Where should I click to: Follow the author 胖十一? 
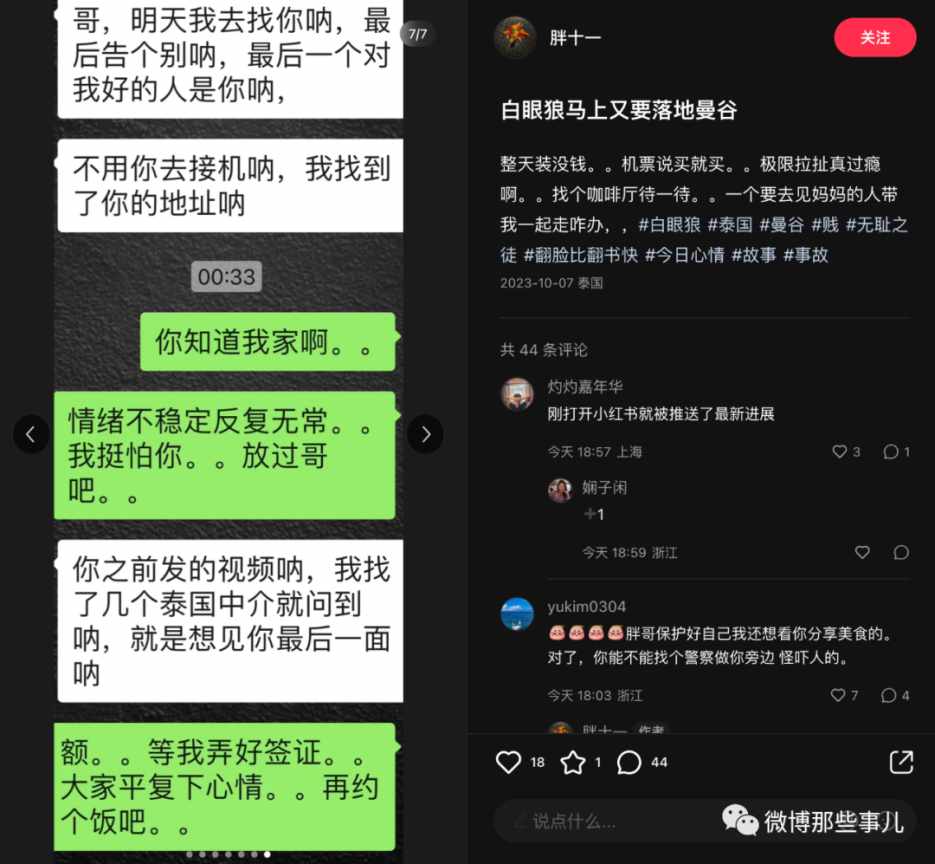coord(874,38)
